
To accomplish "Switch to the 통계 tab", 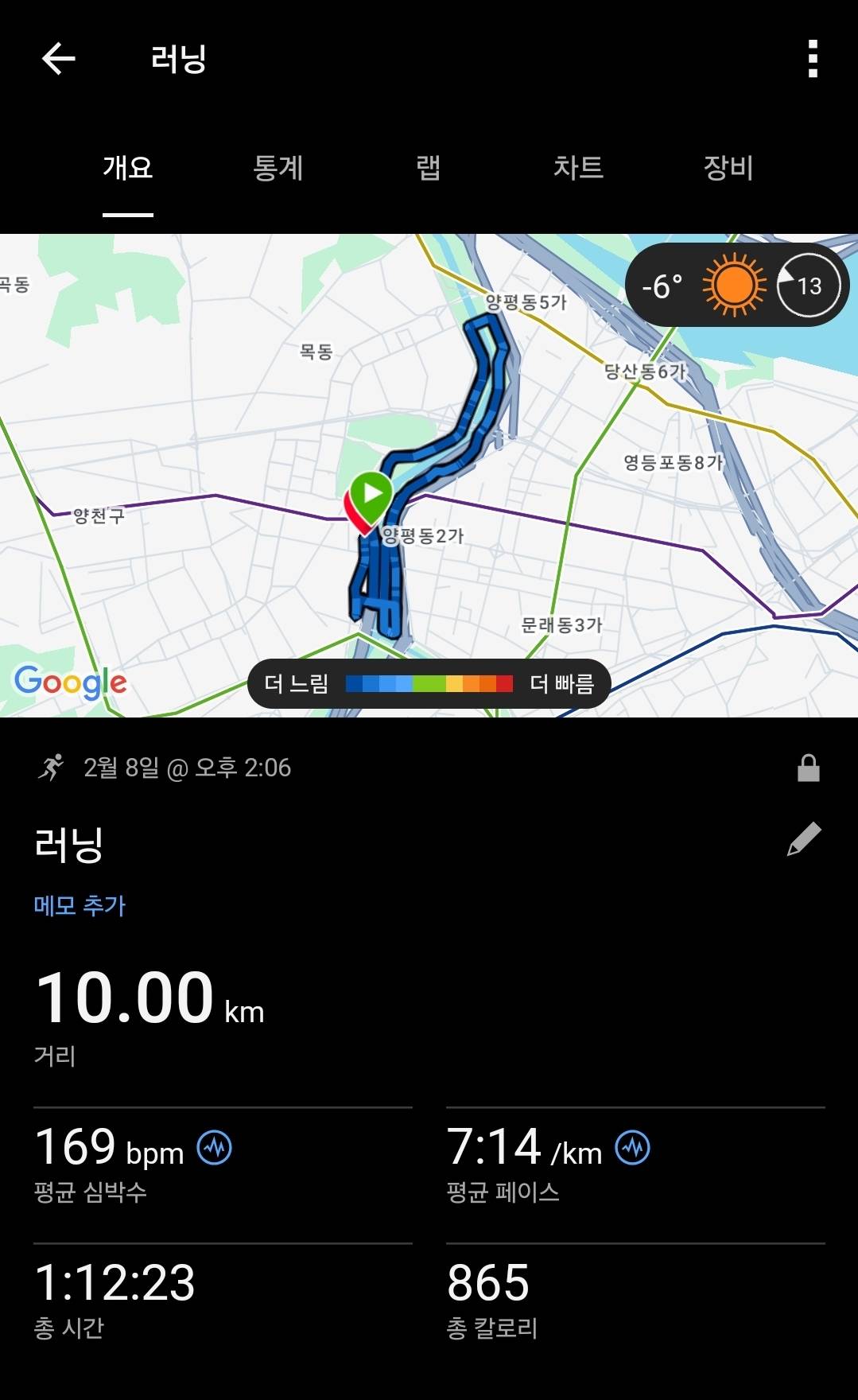I will point(278,169).
